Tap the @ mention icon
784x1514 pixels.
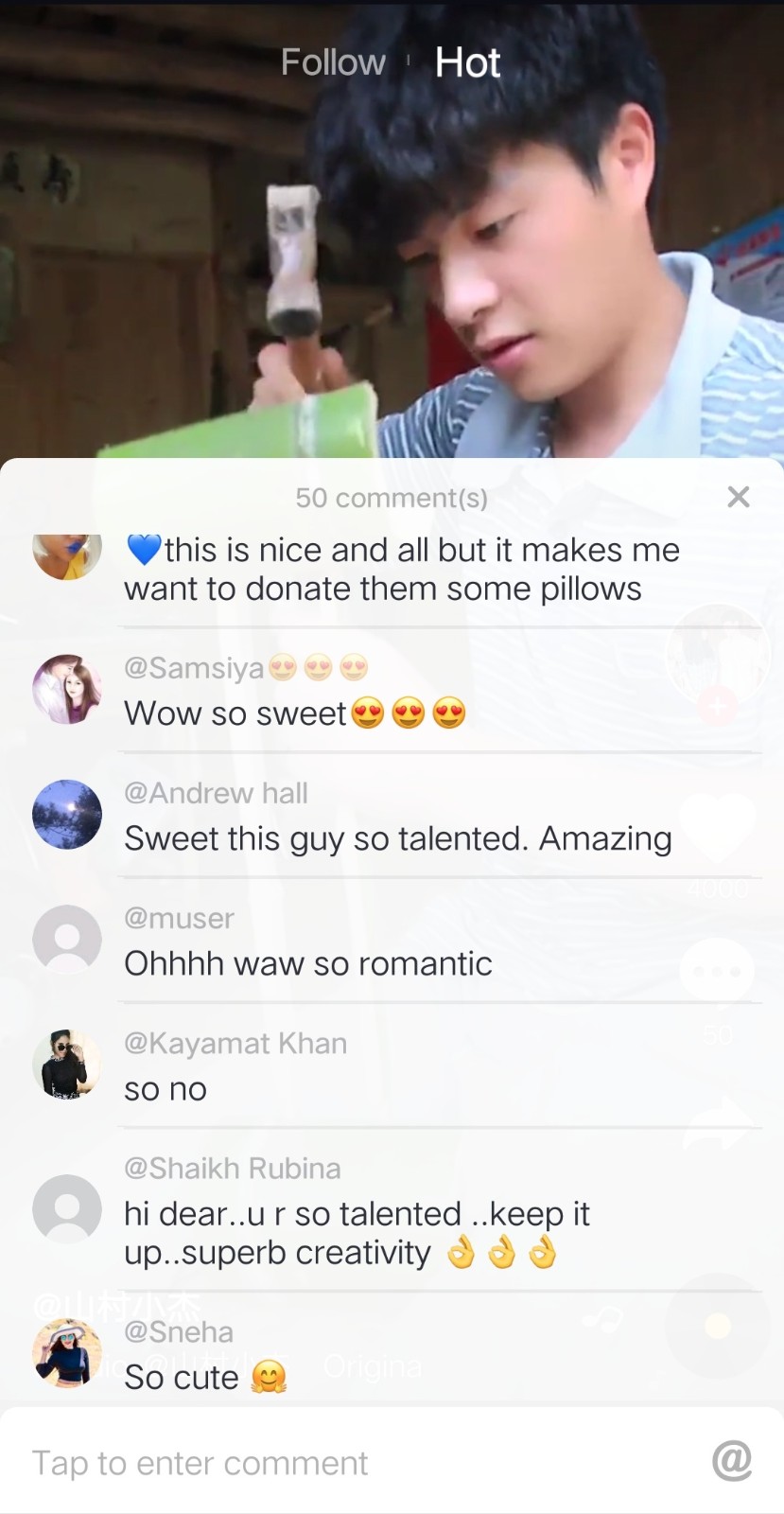pos(731,1460)
